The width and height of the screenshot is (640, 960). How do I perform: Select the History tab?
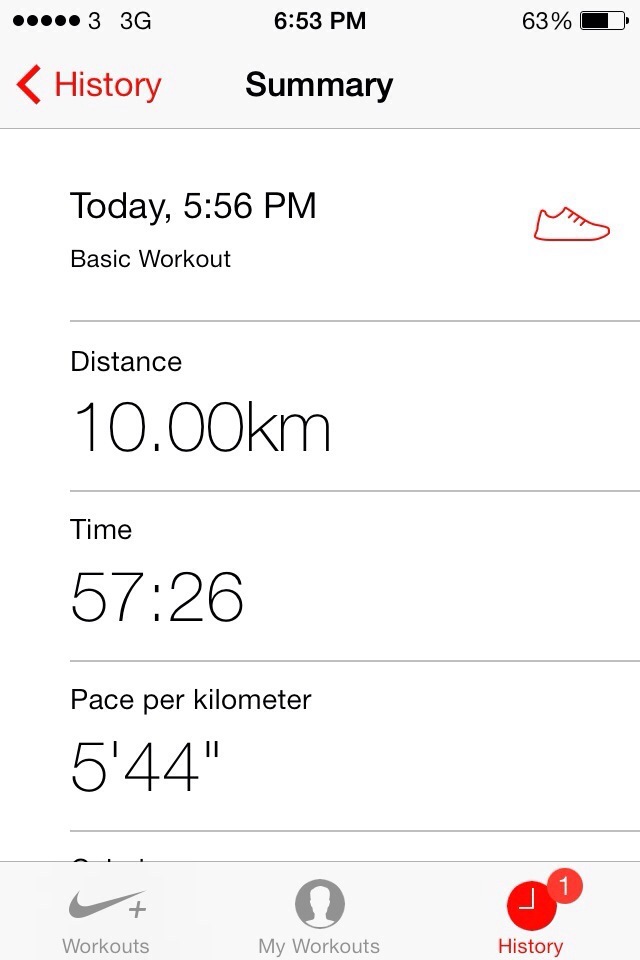tap(531, 917)
